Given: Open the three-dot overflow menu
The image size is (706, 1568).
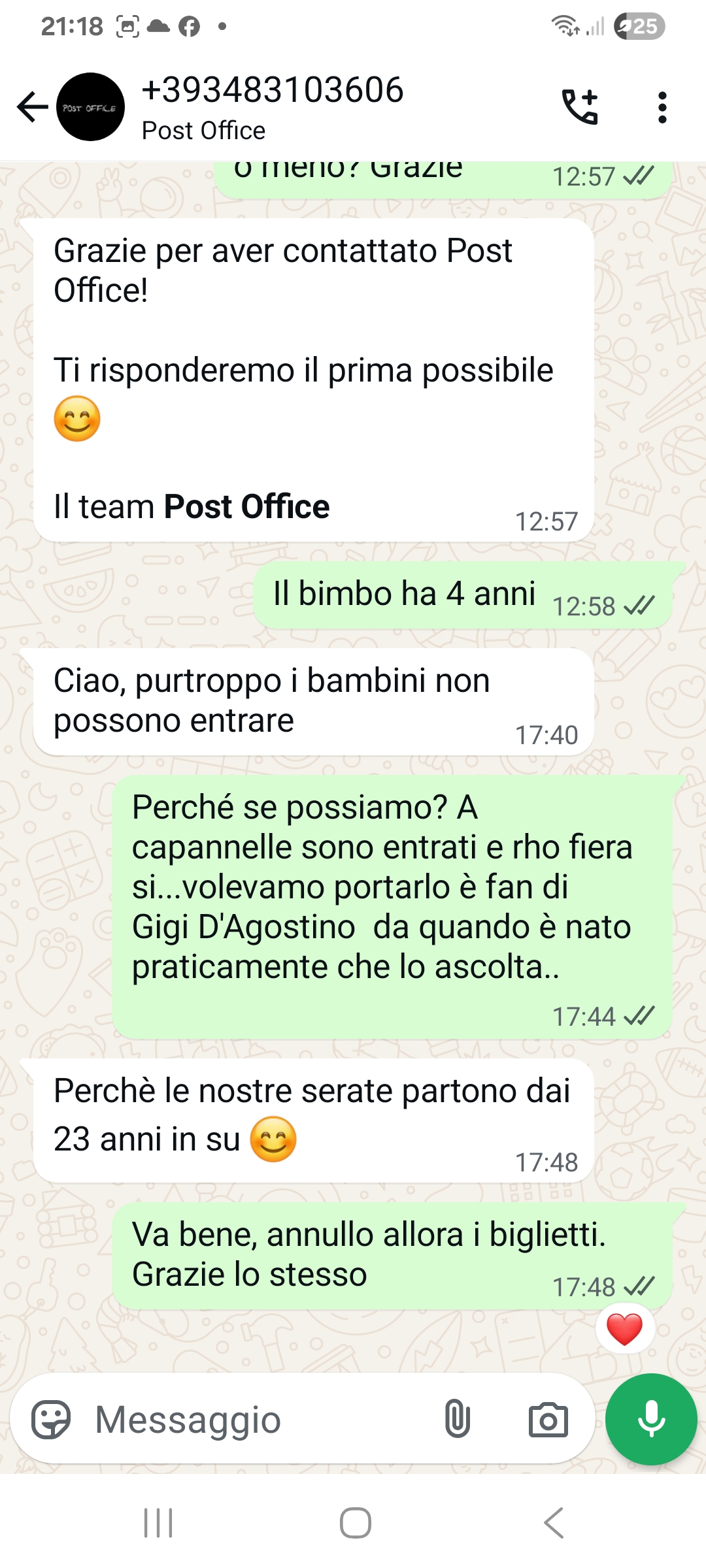Looking at the screenshot, I should coord(662,107).
